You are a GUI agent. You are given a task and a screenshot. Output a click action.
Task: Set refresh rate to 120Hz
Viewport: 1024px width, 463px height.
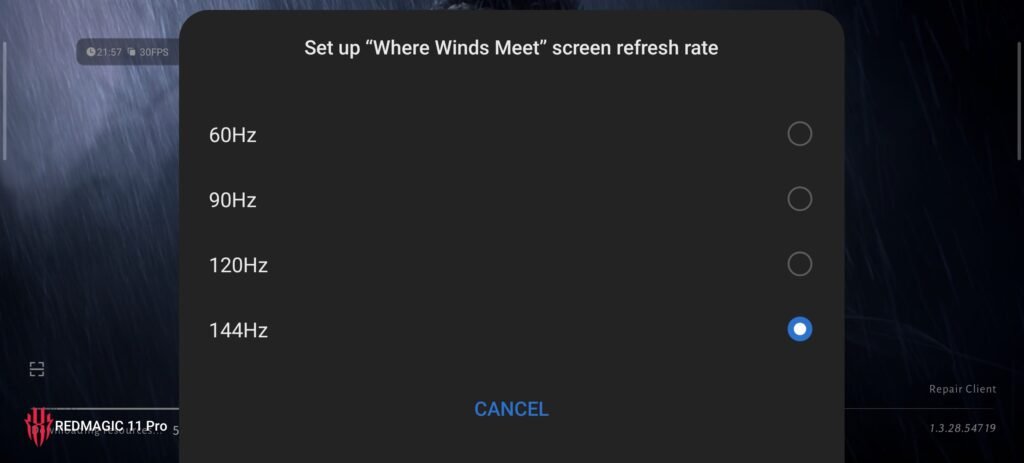799,264
